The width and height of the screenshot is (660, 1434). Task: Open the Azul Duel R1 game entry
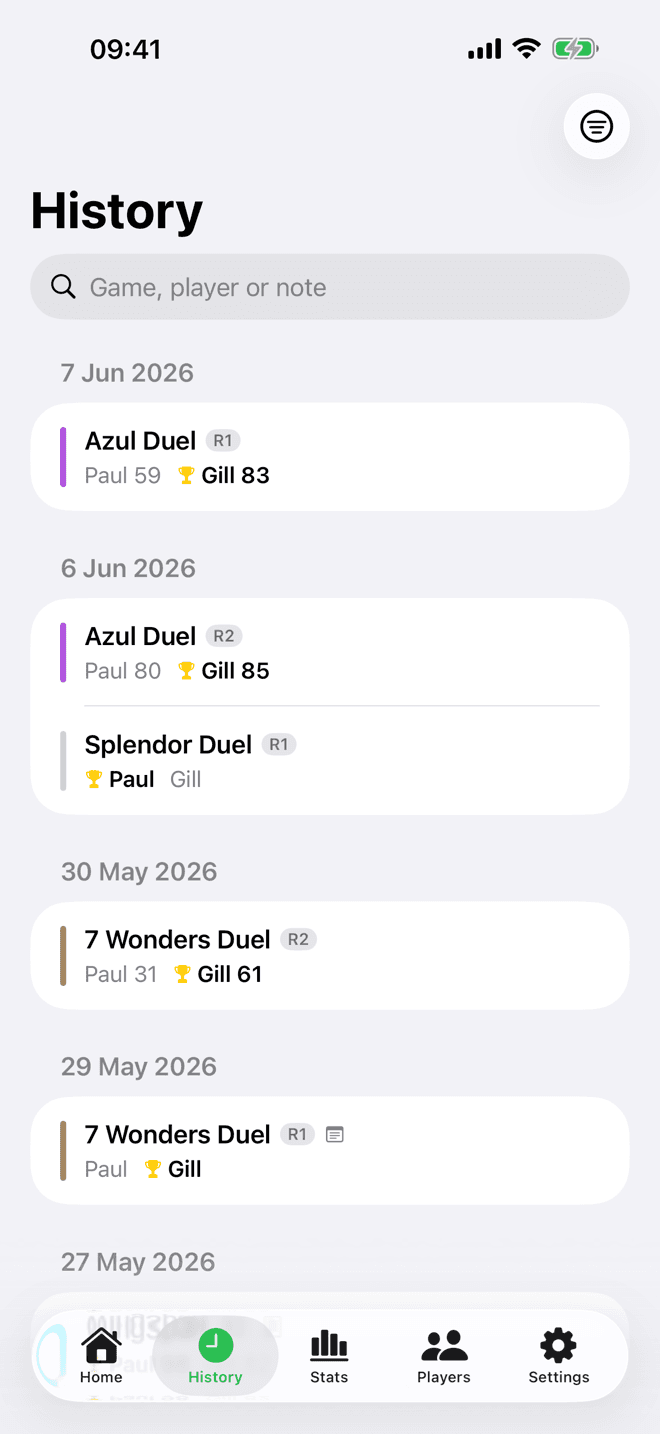coord(330,457)
